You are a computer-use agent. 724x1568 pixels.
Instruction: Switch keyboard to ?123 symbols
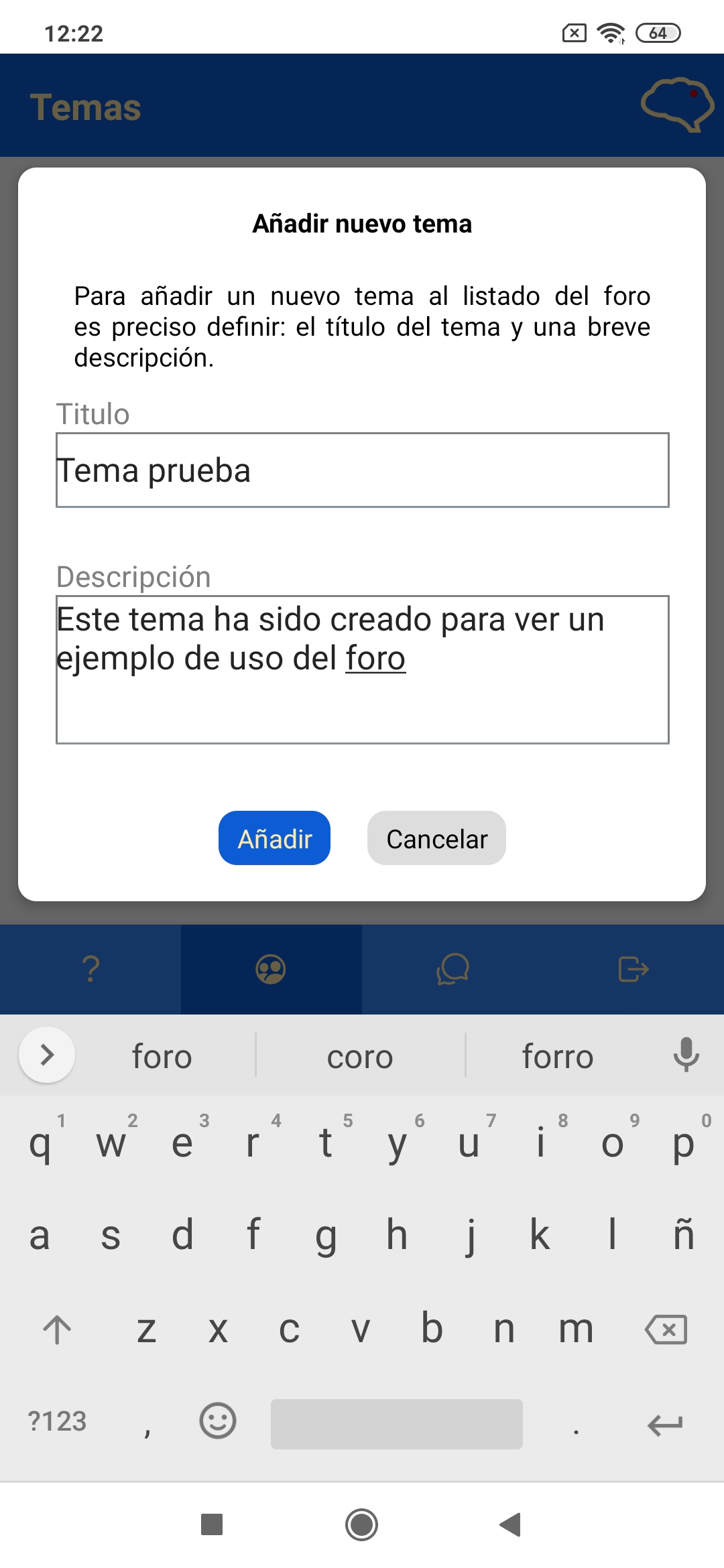57,1421
